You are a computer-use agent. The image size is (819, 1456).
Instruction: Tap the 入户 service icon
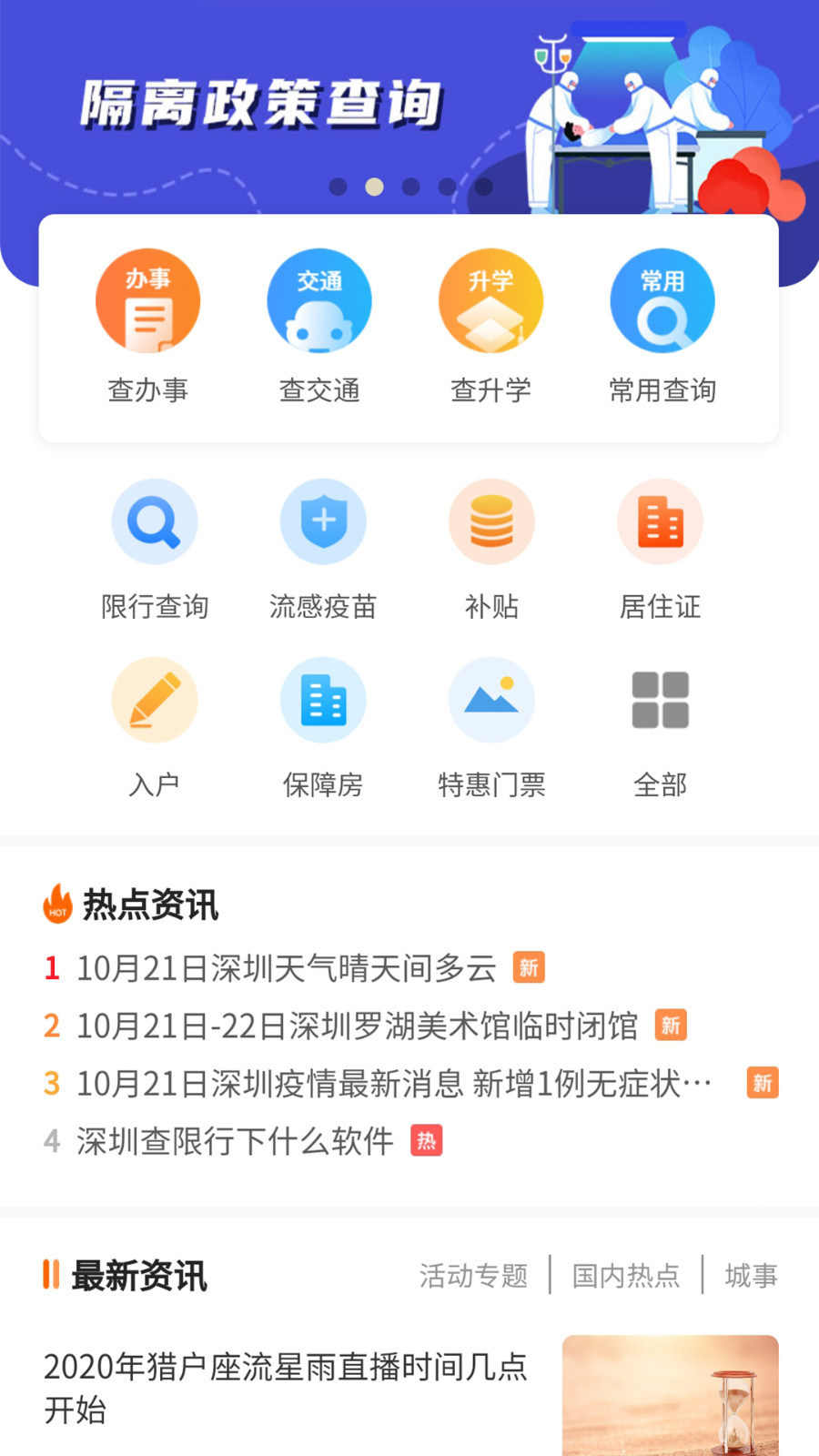(x=155, y=701)
